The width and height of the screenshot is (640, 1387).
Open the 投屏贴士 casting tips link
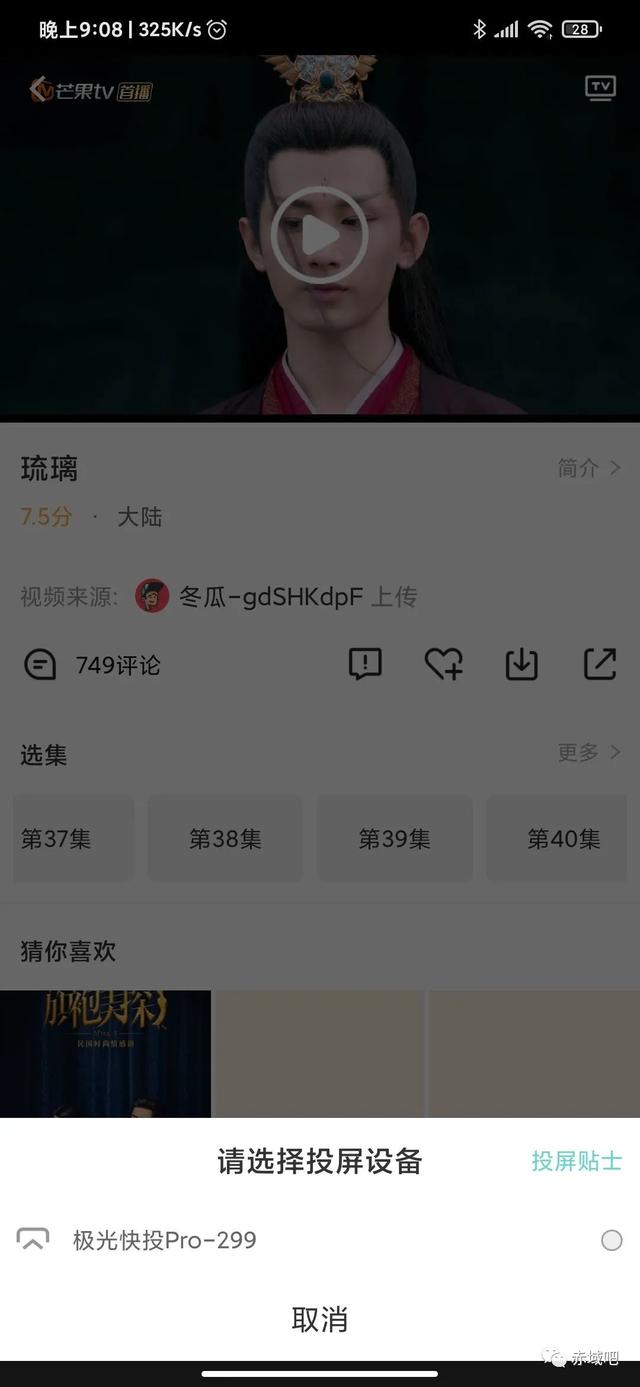[576, 1161]
